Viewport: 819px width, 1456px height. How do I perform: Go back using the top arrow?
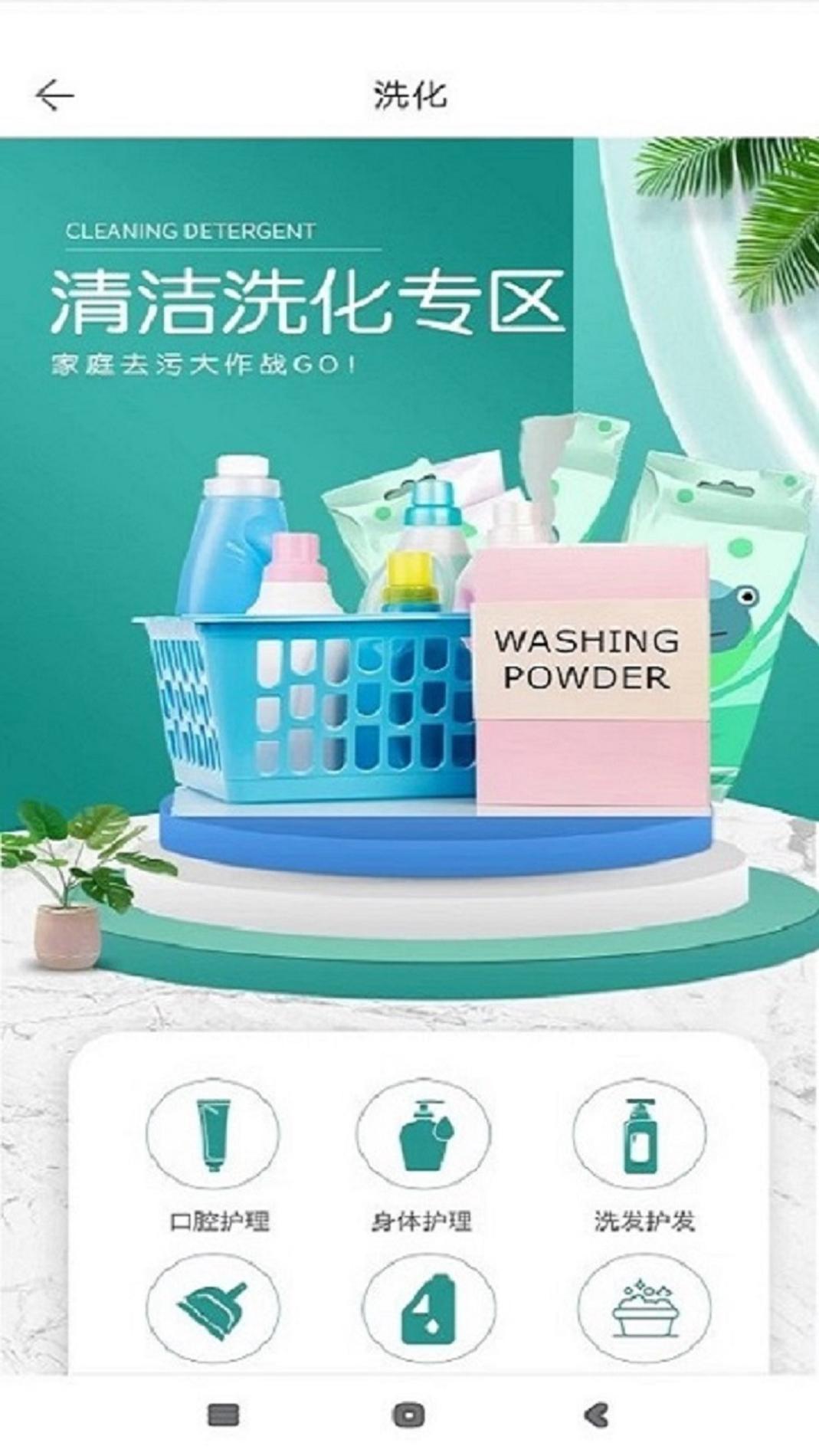[x=54, y=96]
